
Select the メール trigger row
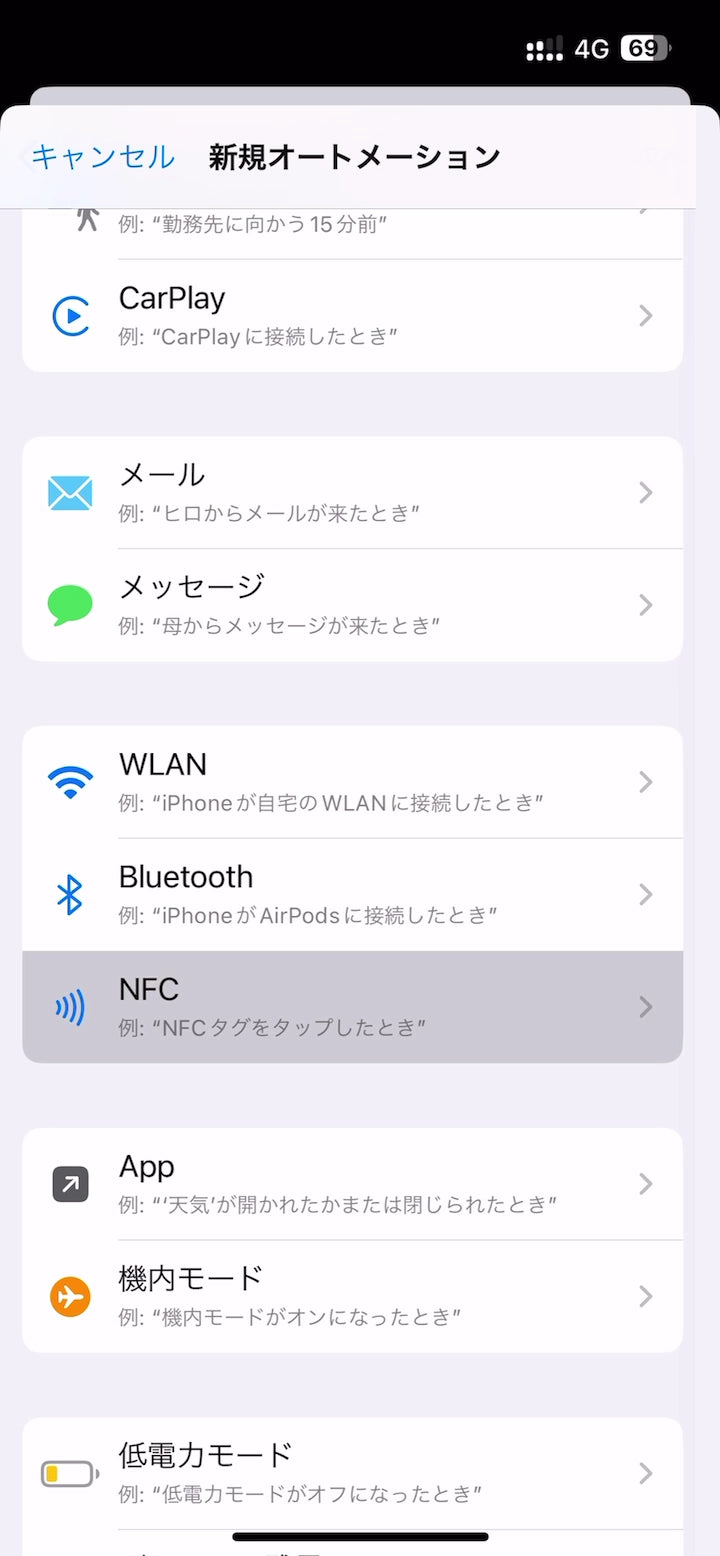click(x=352, y=492)
